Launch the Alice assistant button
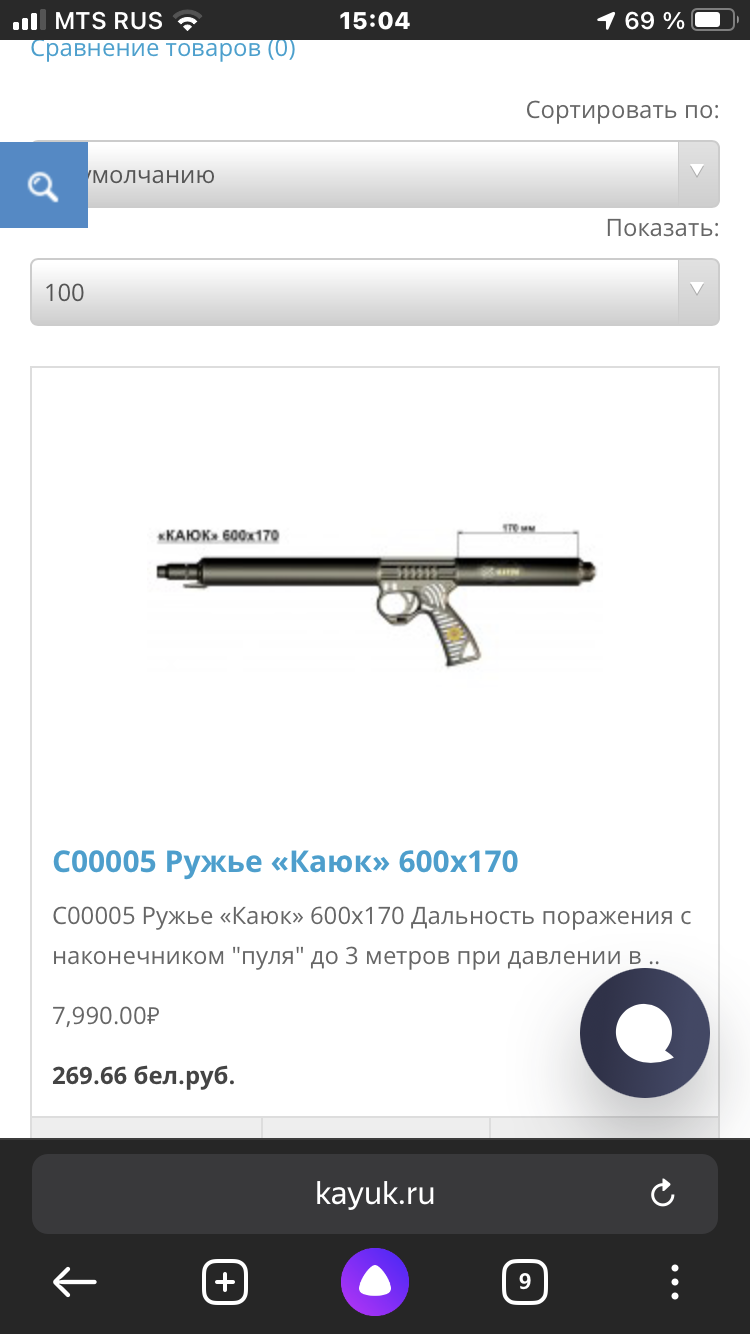Screen dimensions: 750x1334 point(375,1282)
